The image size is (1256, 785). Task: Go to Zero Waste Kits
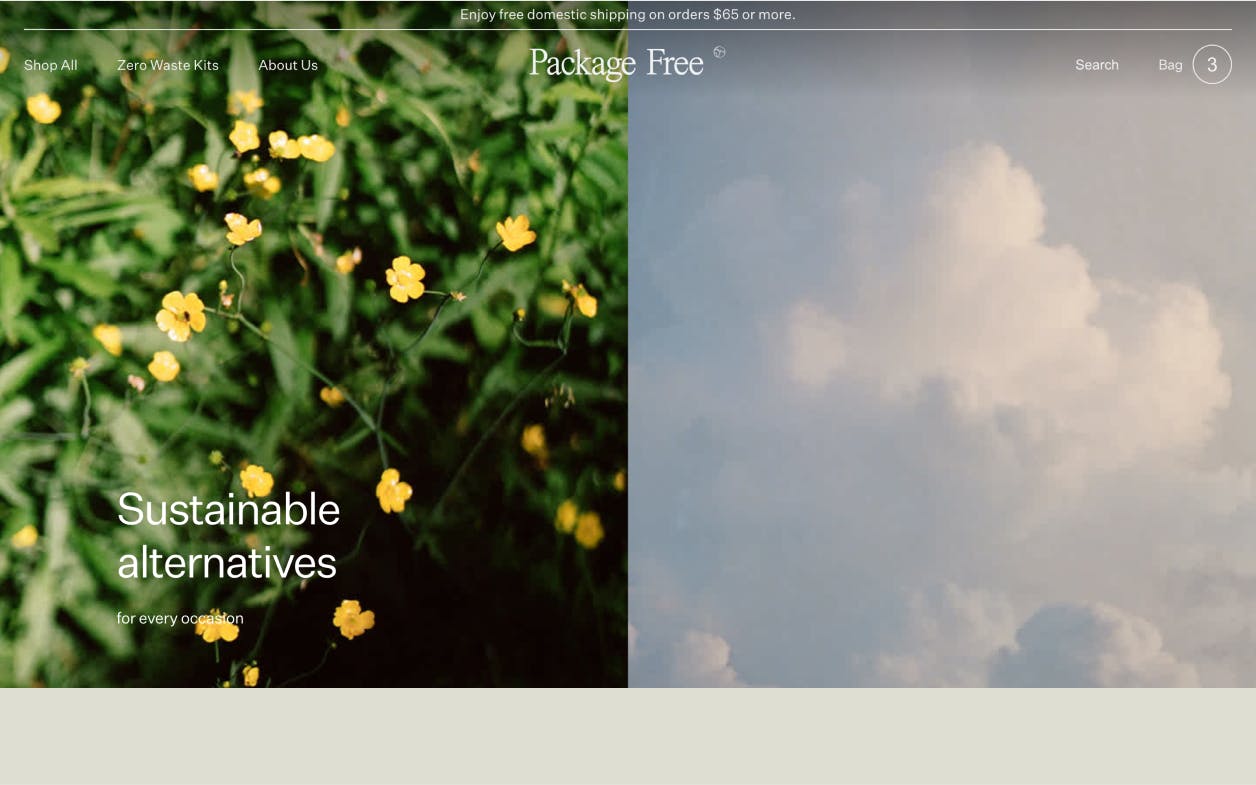tap(167, 65)
